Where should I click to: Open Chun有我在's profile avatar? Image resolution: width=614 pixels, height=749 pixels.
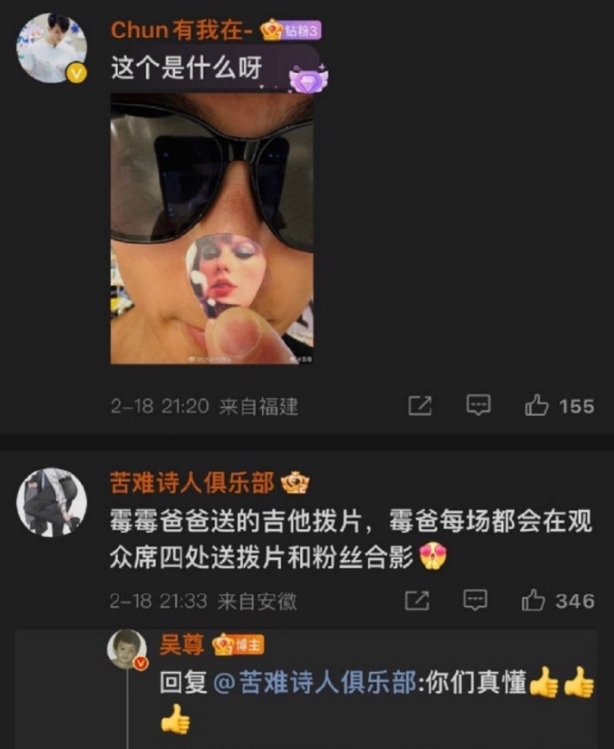coord(51,49)
